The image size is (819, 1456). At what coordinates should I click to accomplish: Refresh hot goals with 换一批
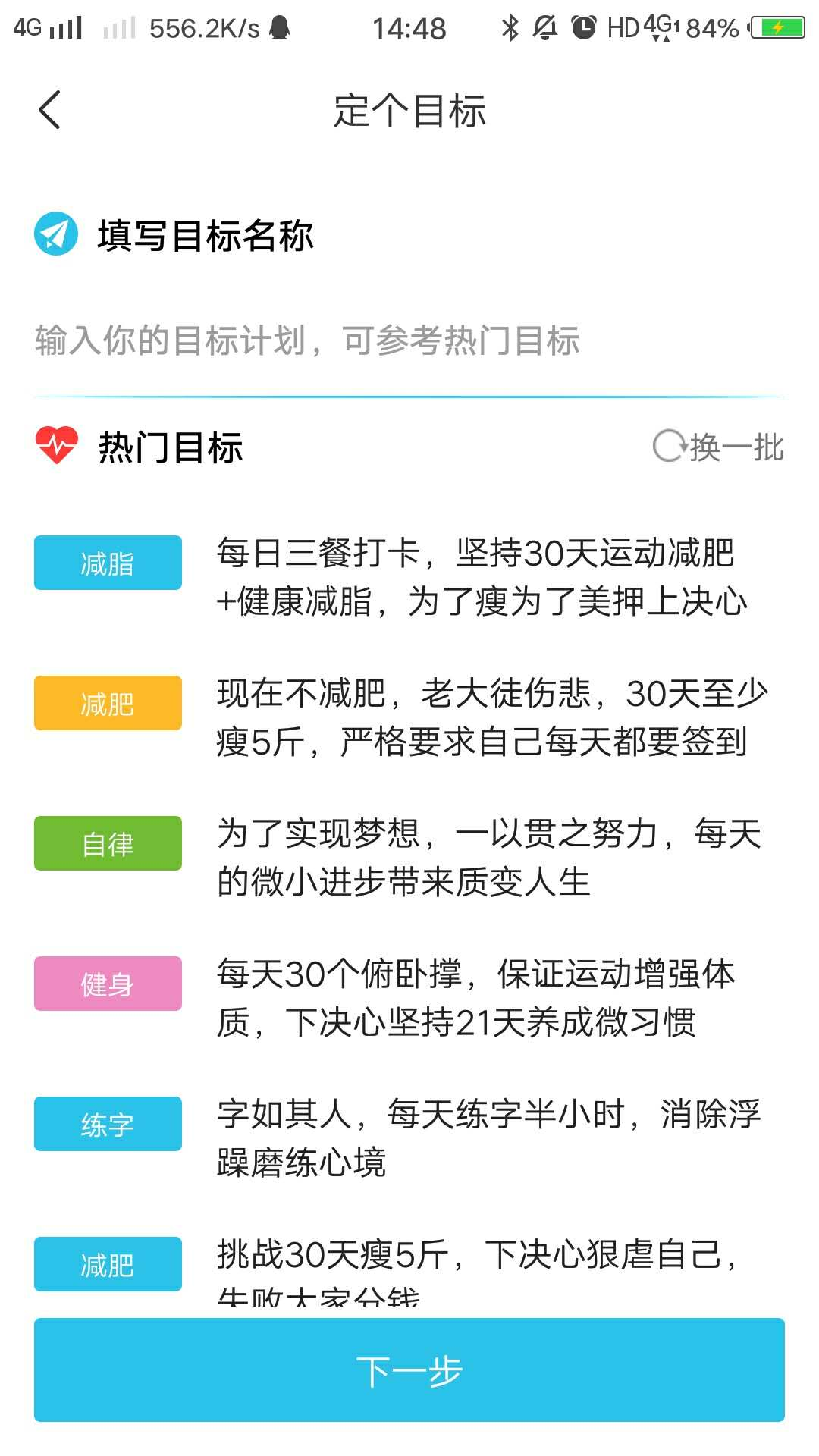tap(717, 447)
